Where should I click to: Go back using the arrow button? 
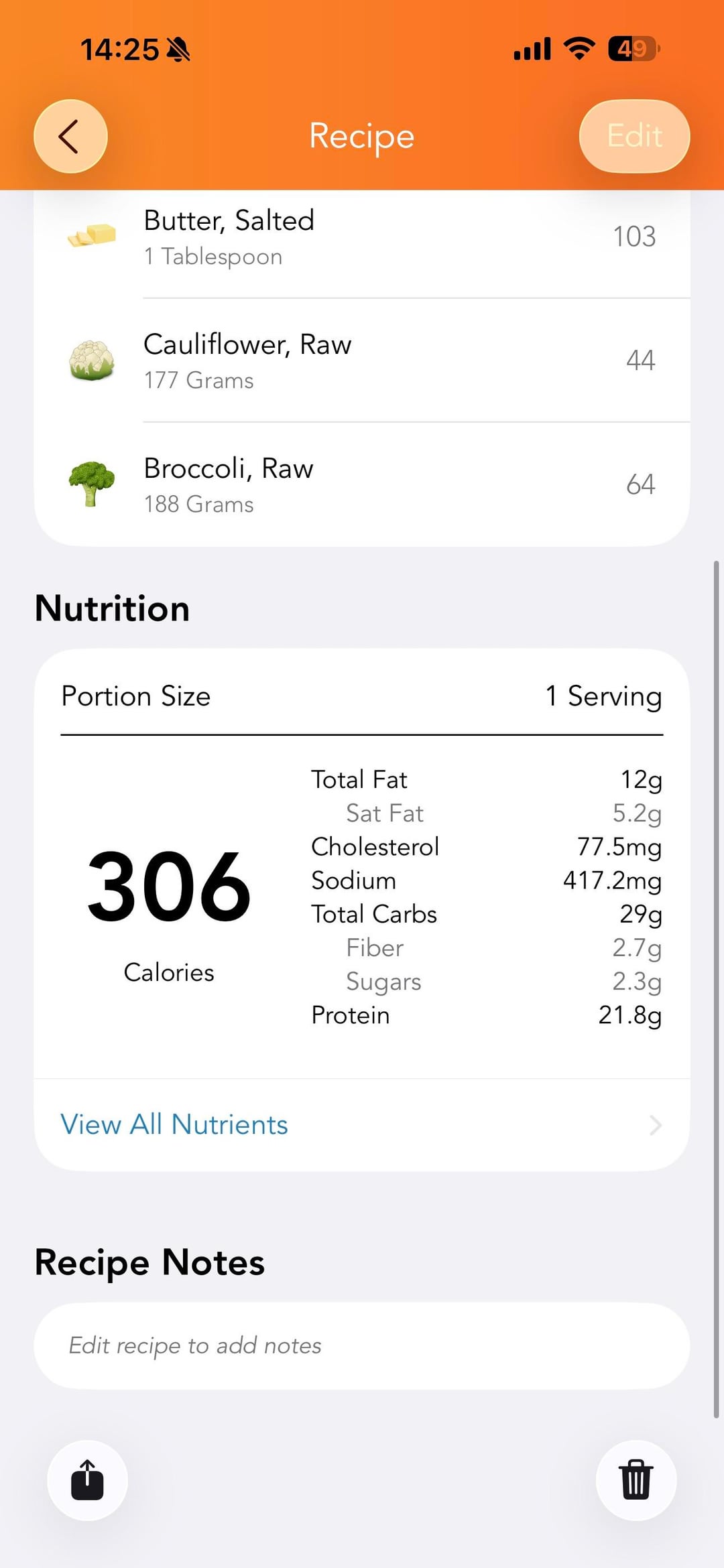[x=70, y=137]
